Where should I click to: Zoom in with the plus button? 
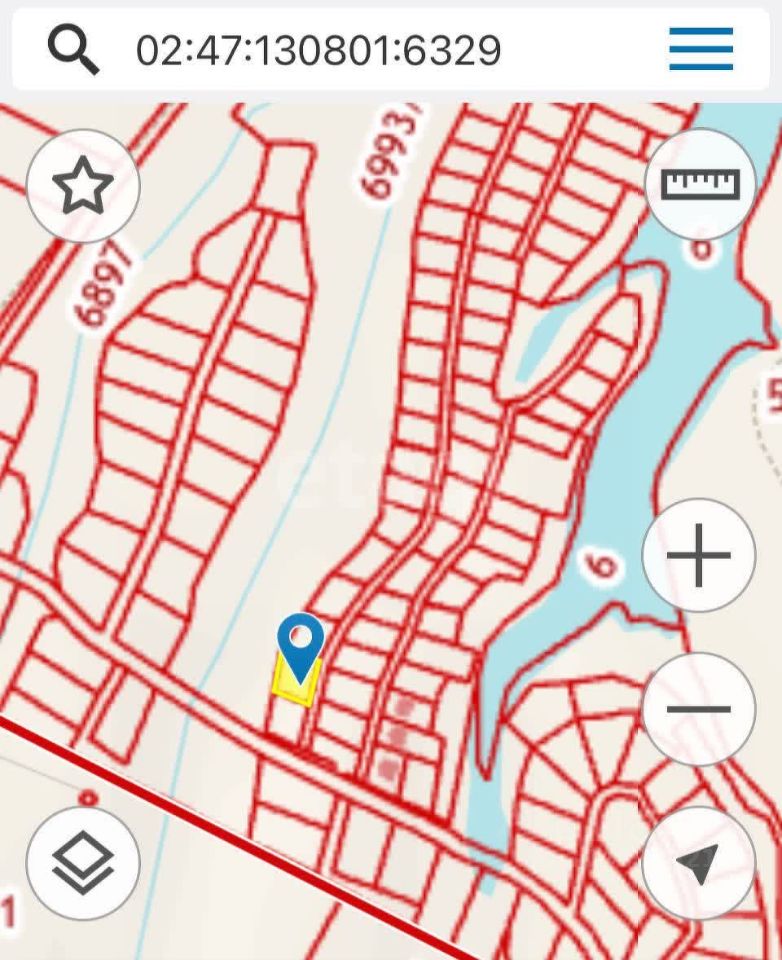pos(698,555)
